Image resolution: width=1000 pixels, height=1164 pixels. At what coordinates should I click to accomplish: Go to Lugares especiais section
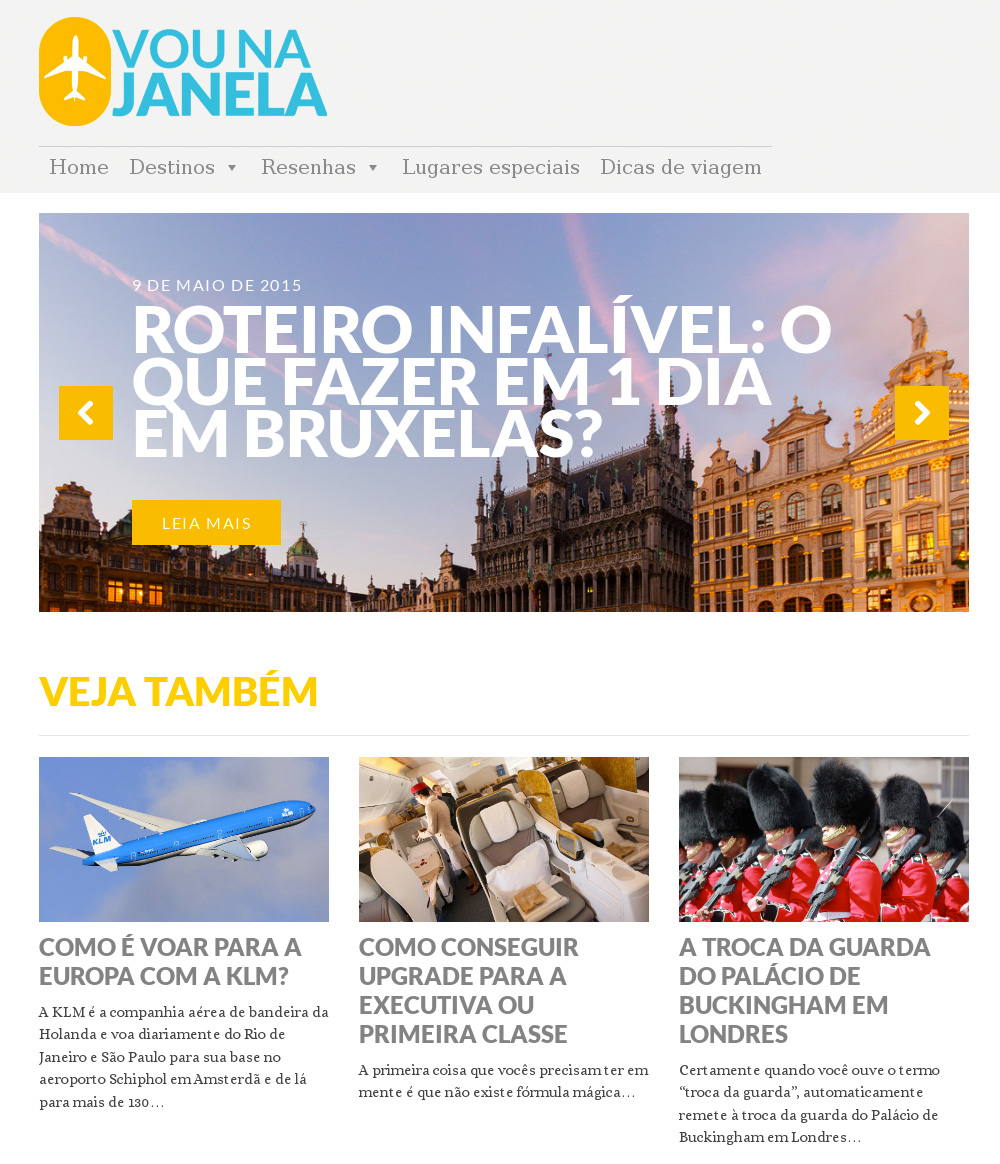click(490, 167)
